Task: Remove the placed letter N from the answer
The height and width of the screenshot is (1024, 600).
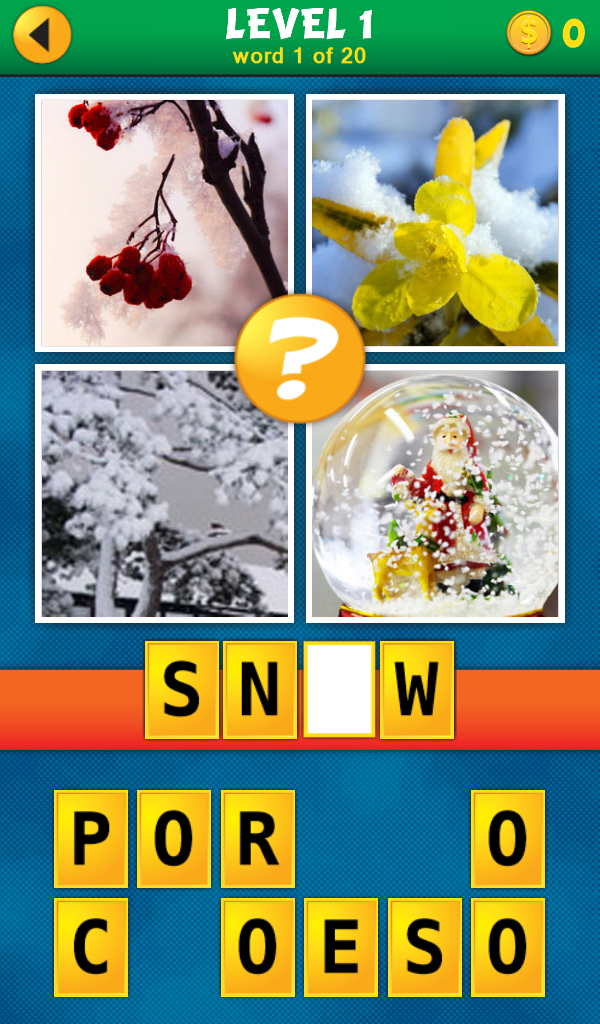Action: [259, 690]
